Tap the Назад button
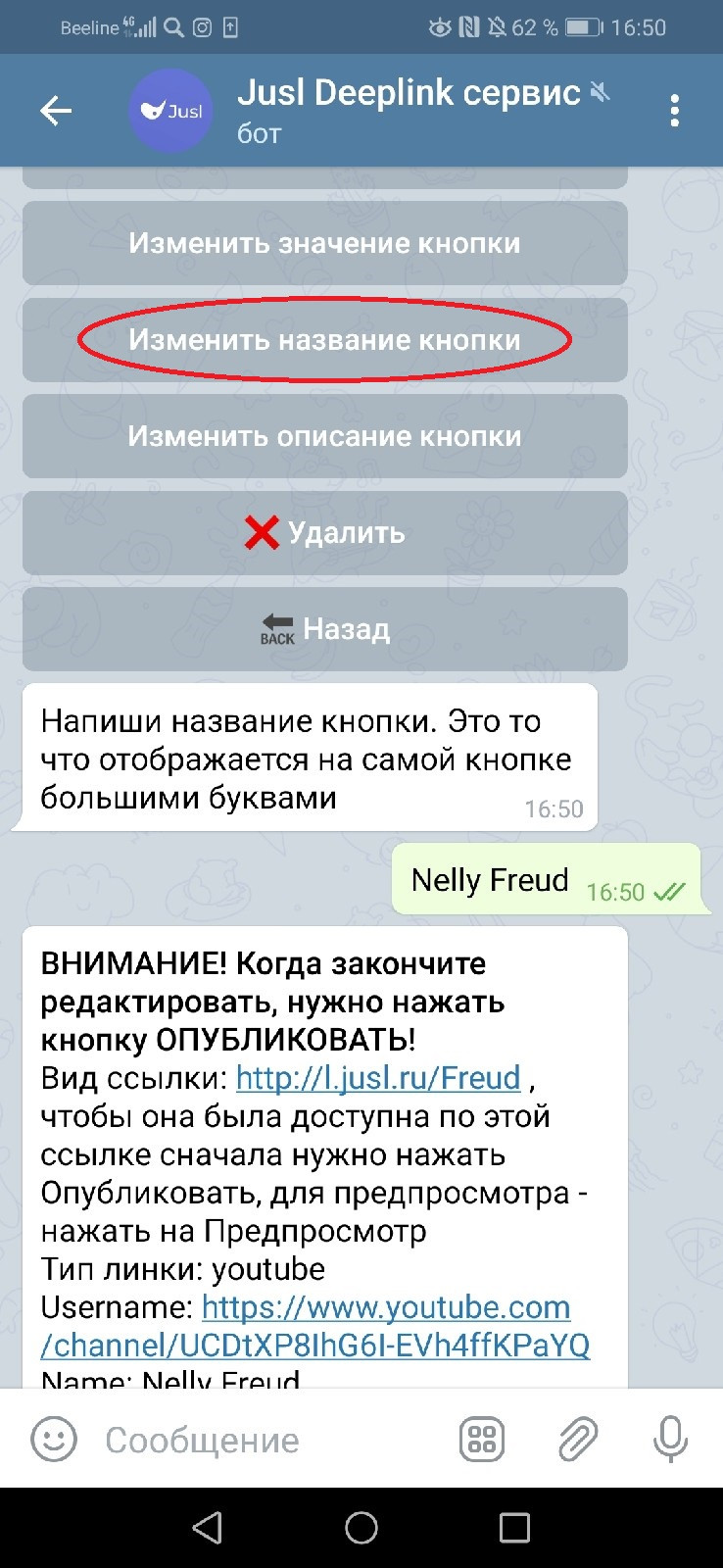723x1568 pixels. coord(324,629)
